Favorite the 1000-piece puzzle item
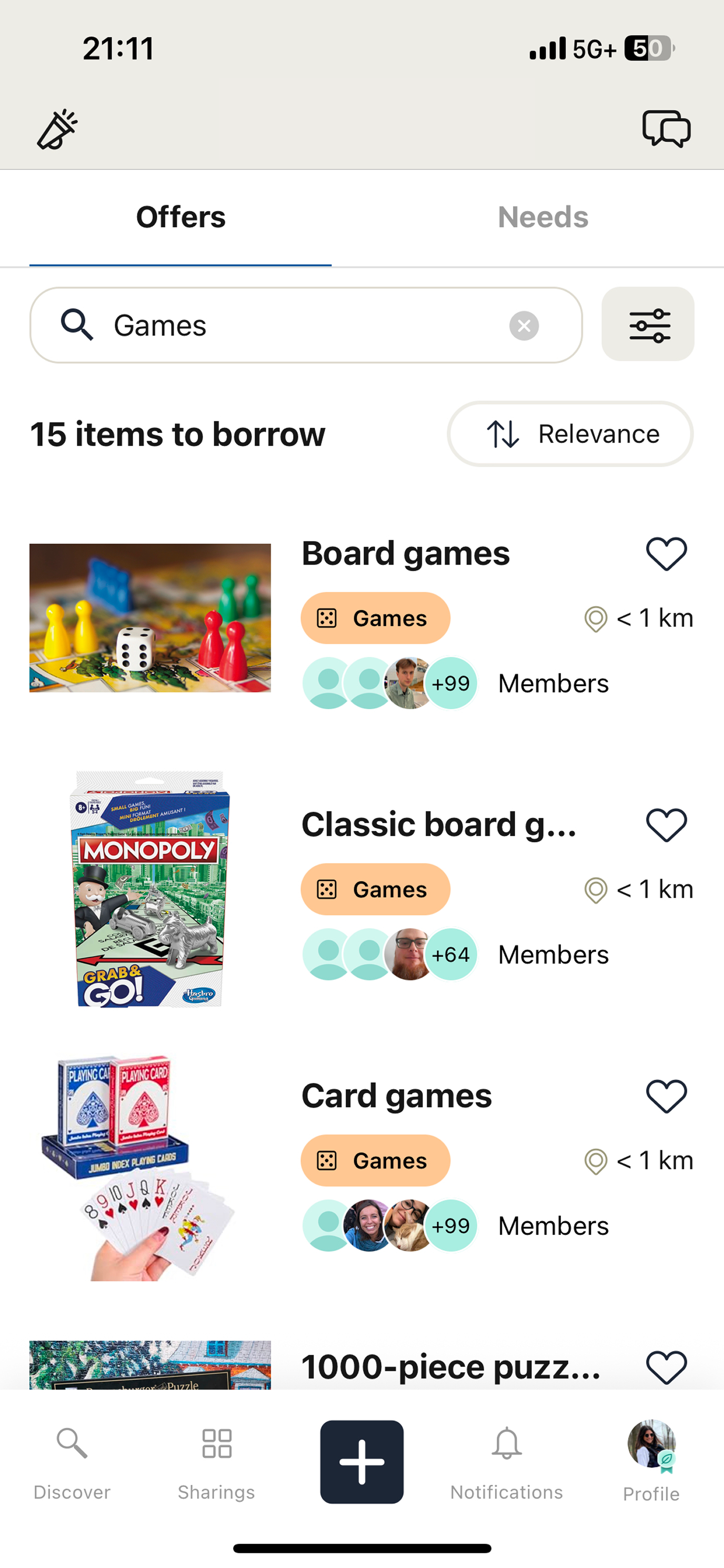The width and height of the screenshot is (724, 1568). [x=666, y=1367]
